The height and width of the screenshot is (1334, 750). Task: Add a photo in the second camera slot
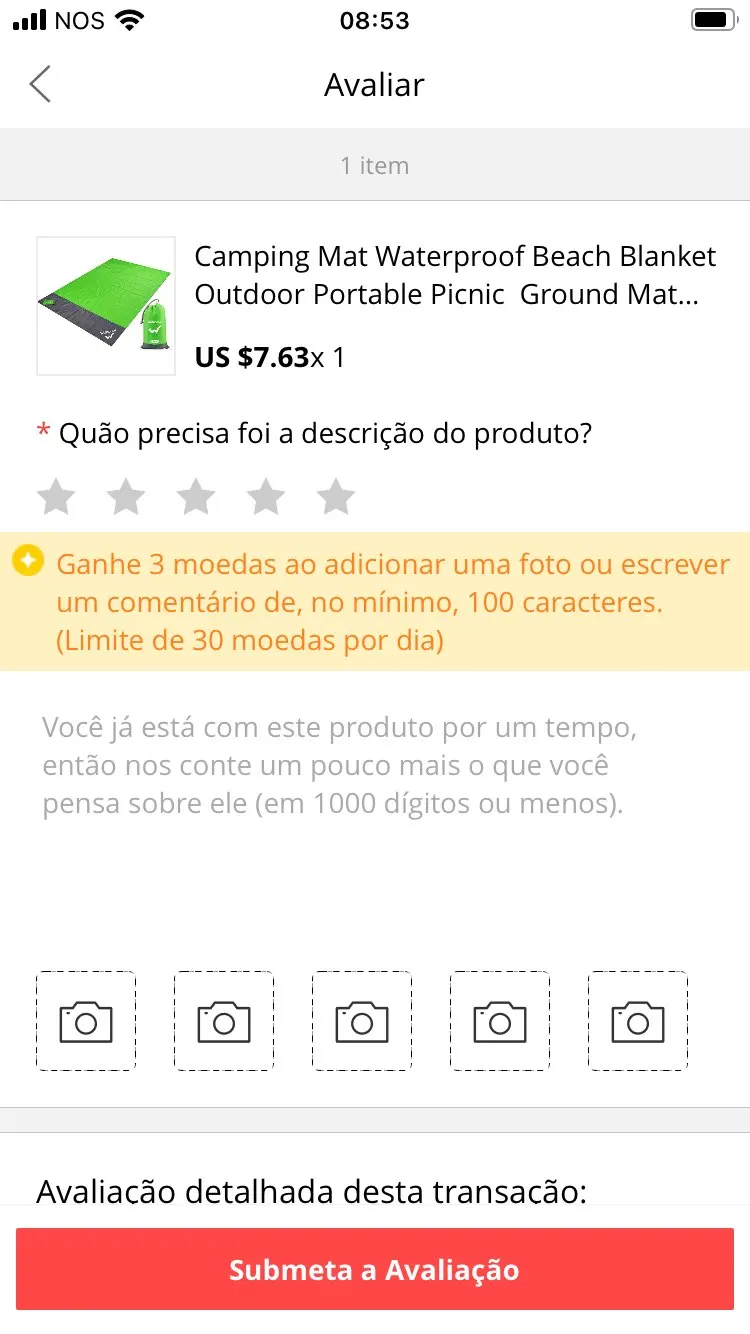(x=224, y=1021)
